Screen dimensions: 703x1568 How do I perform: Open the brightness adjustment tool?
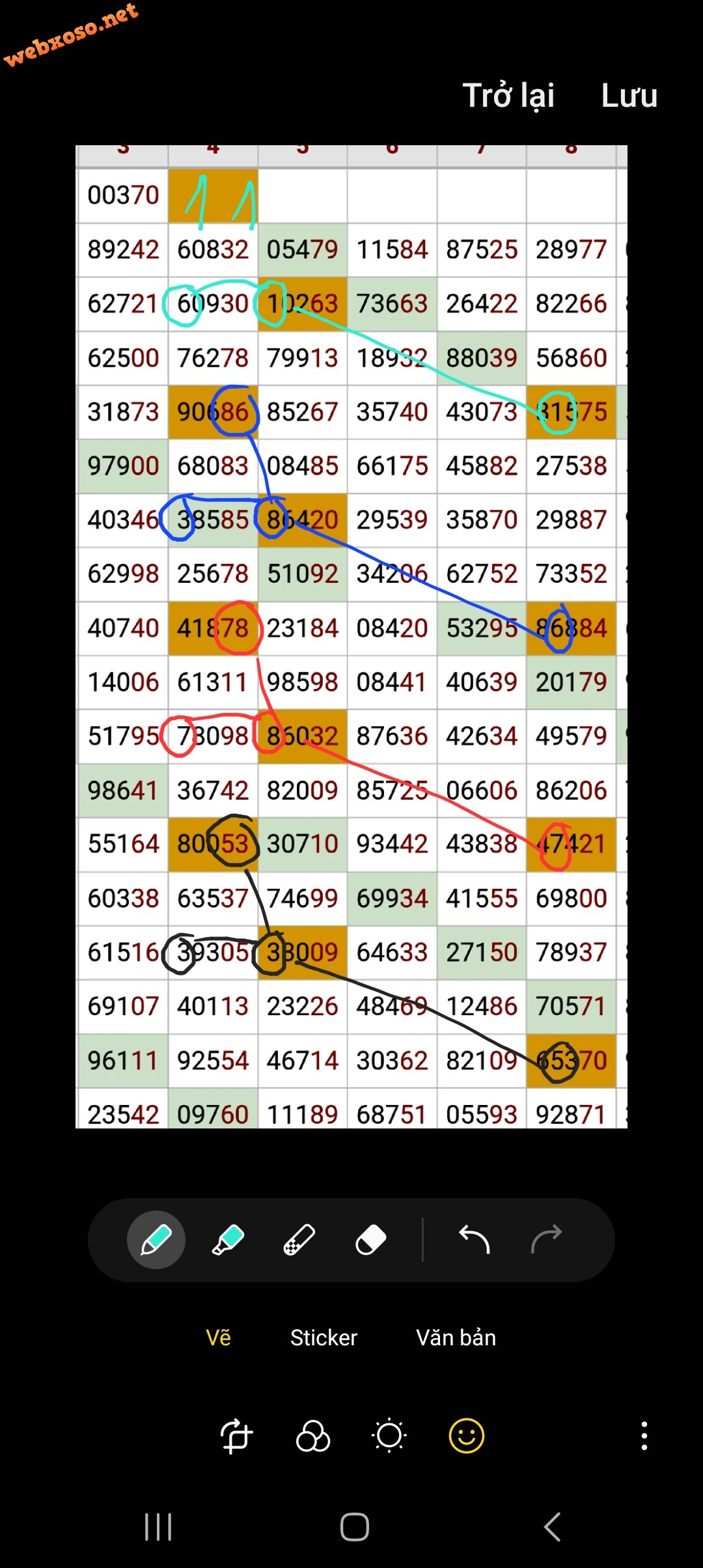click(389, 1436)
